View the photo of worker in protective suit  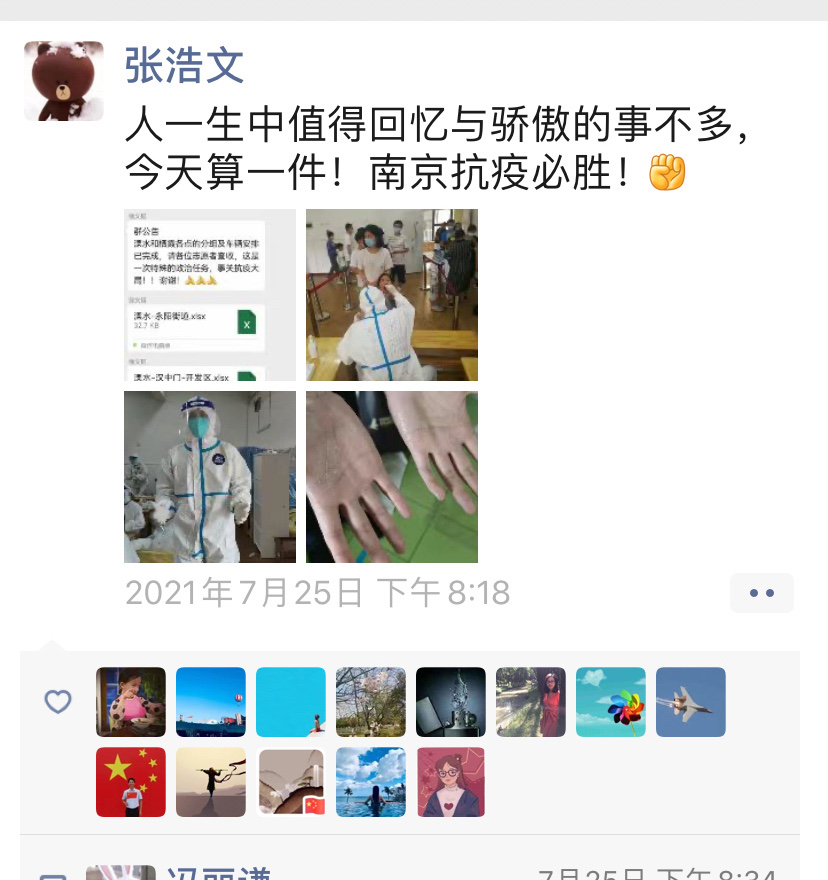(x=210, y=477)
